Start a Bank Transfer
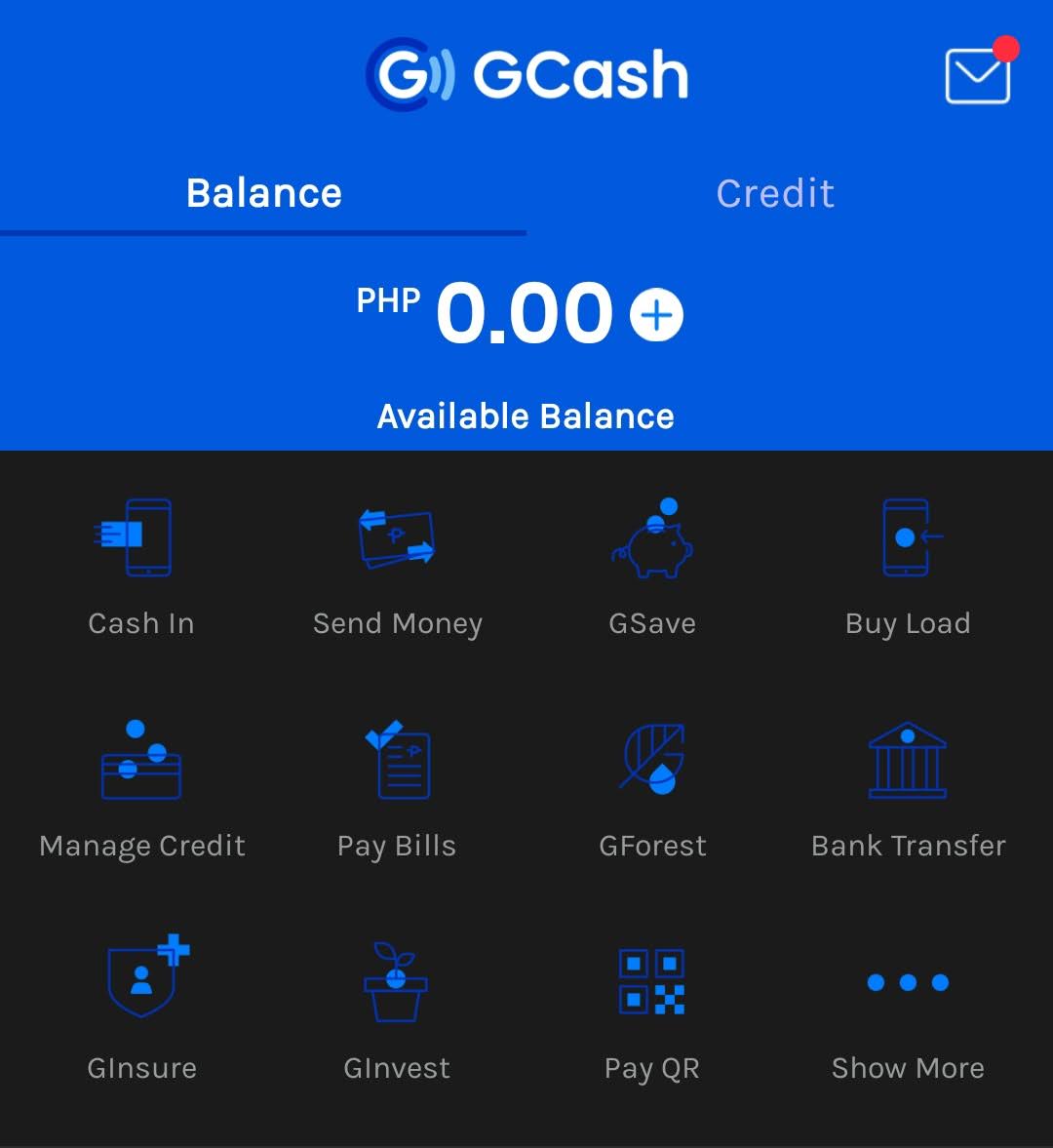The height and width of the screenshot is (1148, 1053). click(x=908, y=788)
